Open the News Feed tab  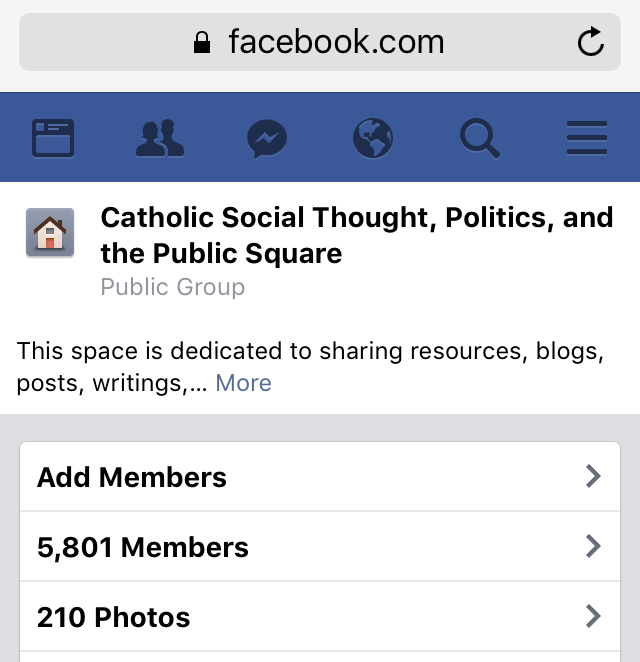[53, 138]
